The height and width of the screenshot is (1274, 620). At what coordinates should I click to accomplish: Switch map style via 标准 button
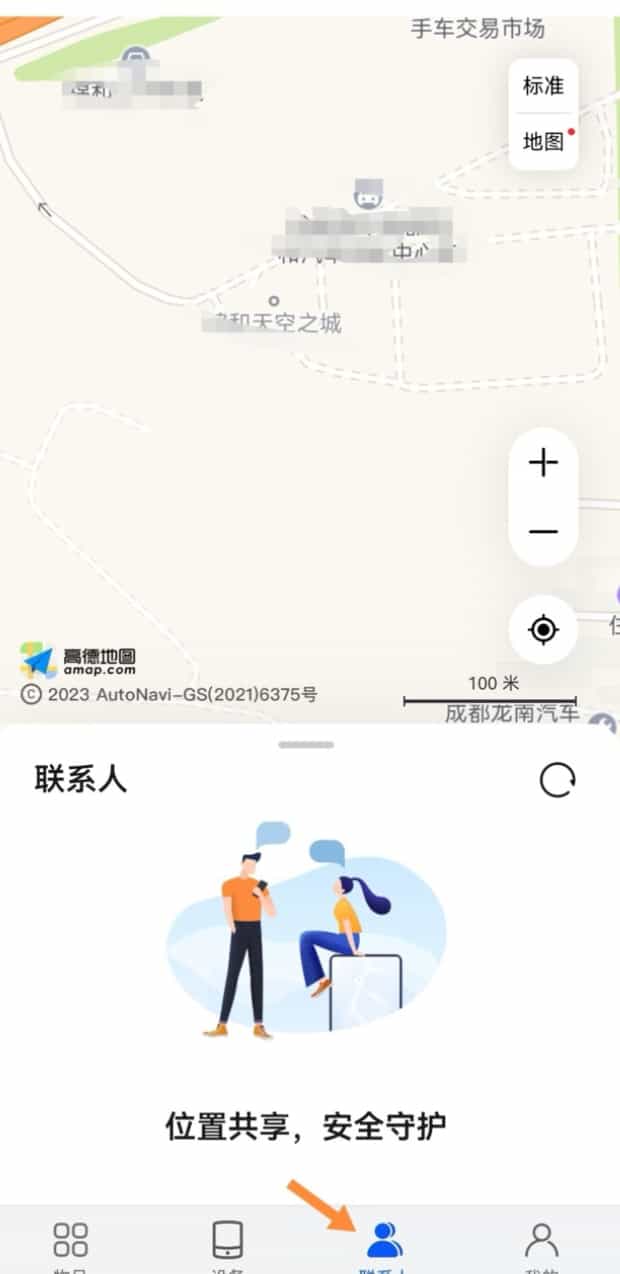point(543,86)
